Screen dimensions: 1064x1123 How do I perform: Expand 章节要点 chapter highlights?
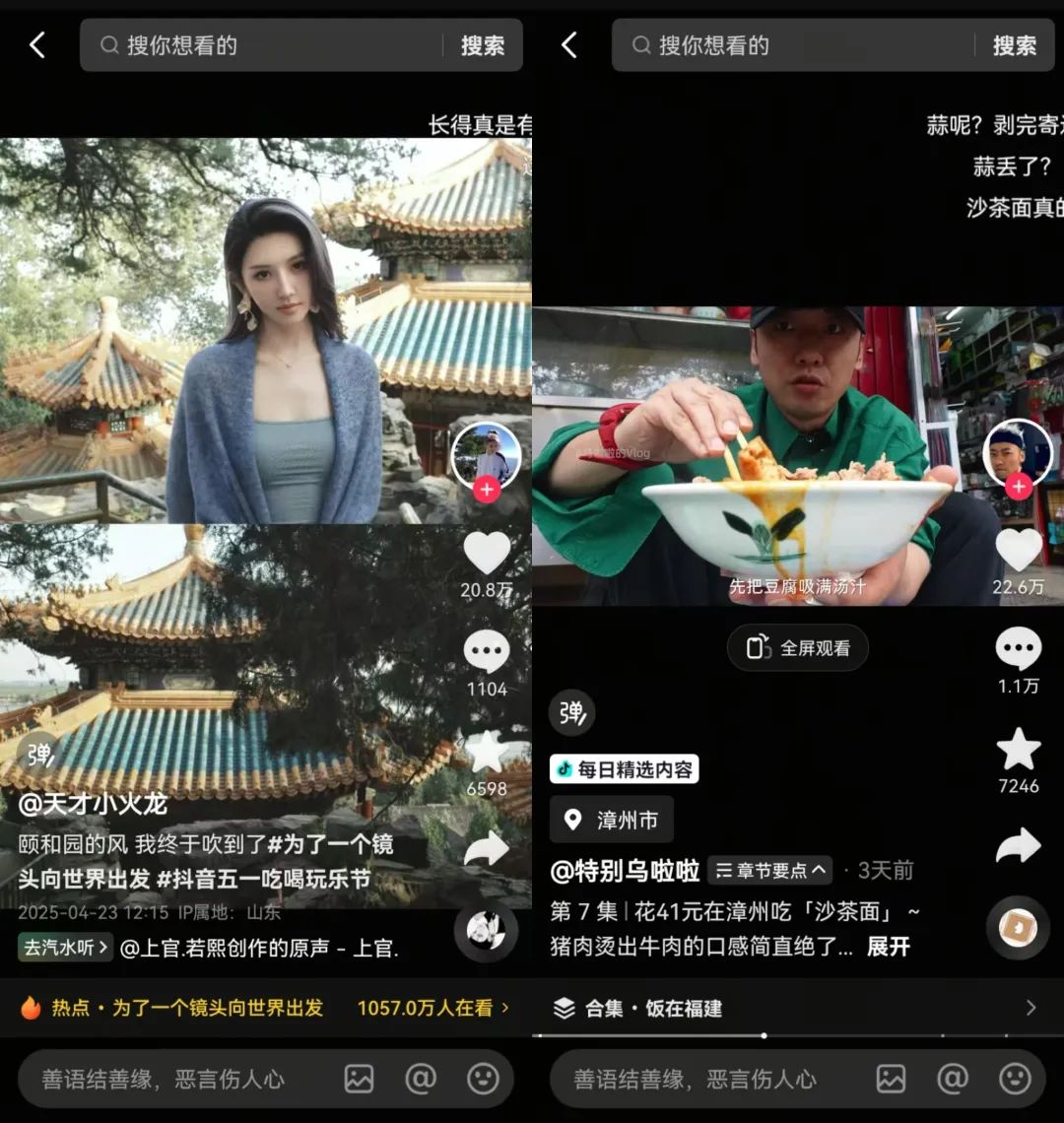point(770,871)
